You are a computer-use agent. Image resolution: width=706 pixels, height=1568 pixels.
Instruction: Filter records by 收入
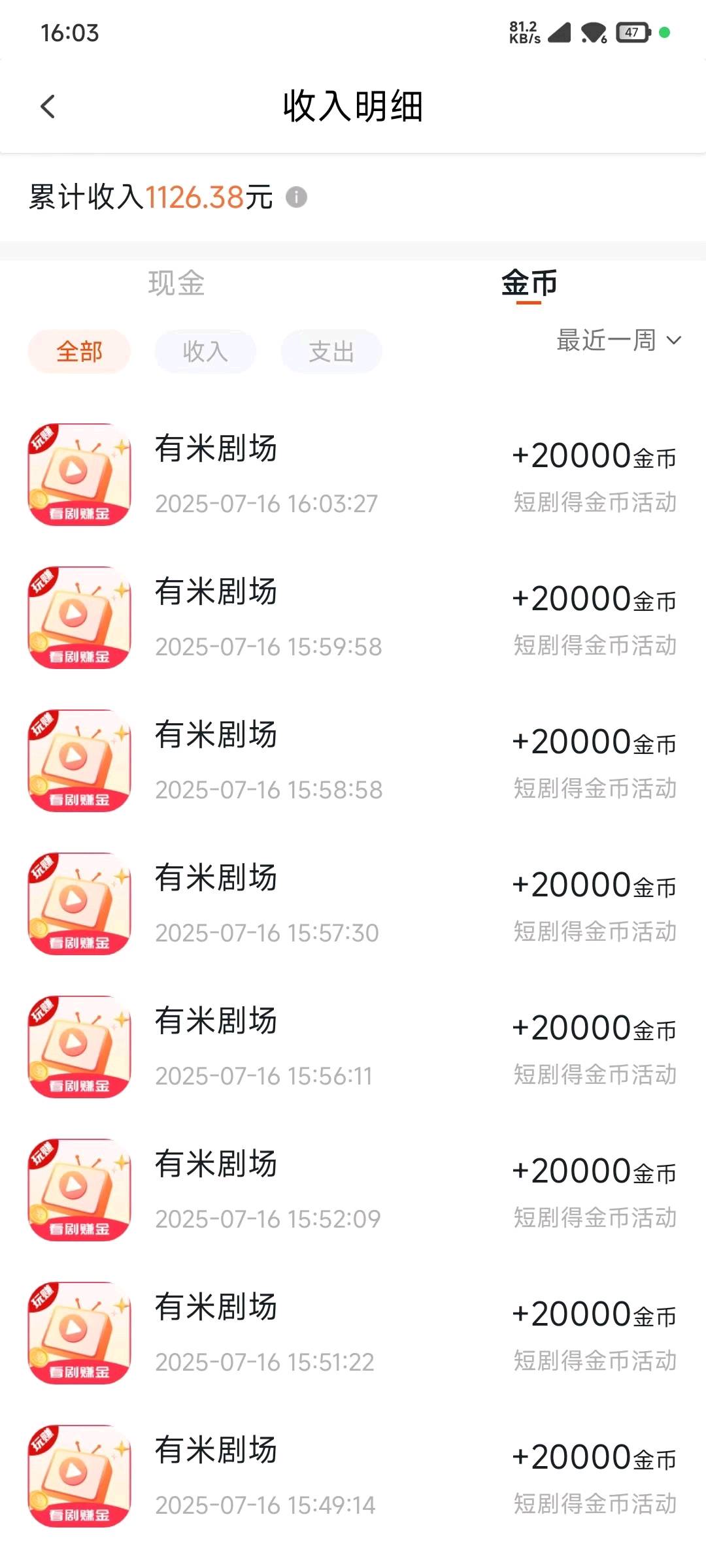(x=205, y=351)
